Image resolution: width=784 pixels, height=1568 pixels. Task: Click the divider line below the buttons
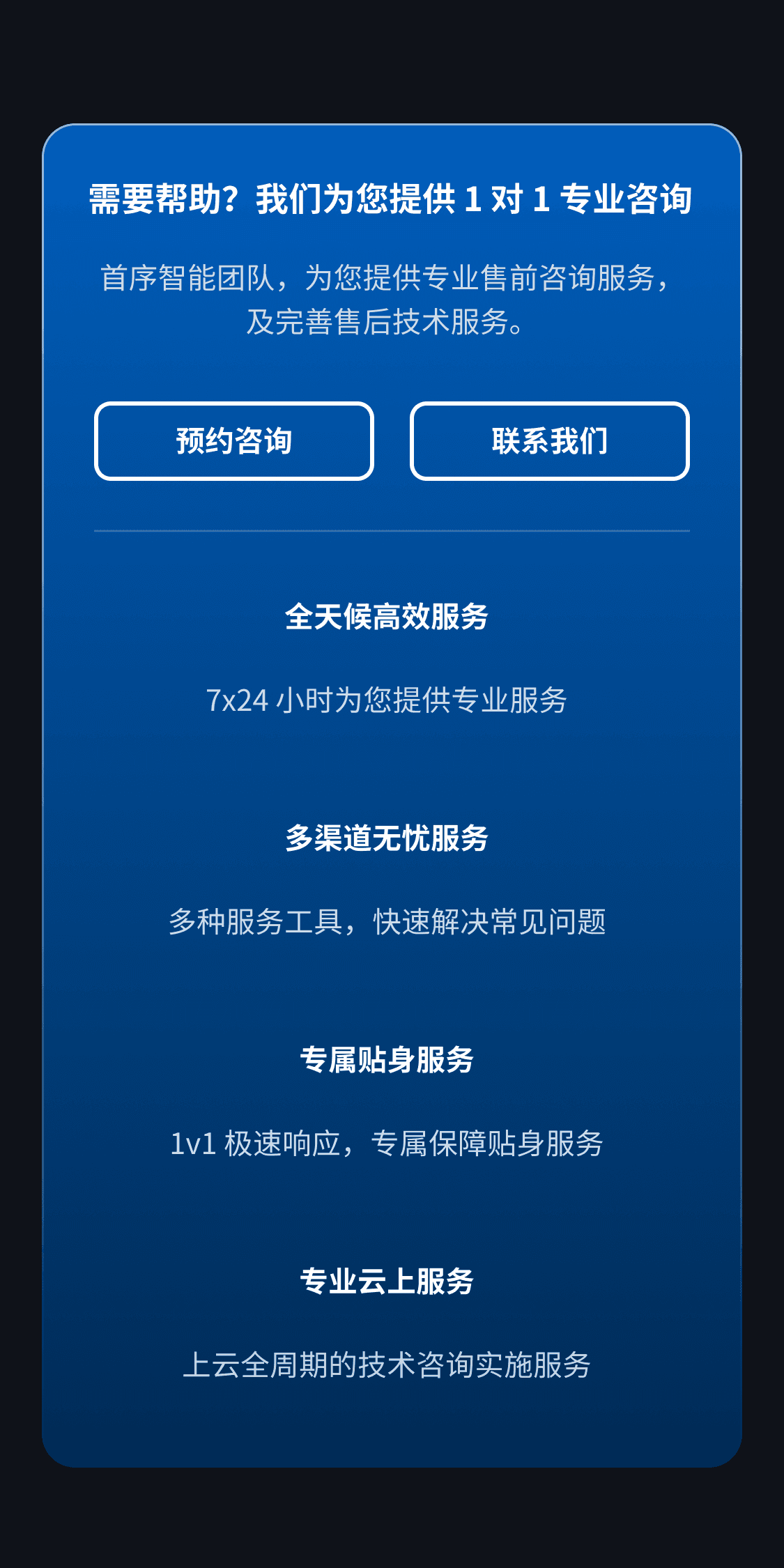pyautogui.click(x=392, y=530)
